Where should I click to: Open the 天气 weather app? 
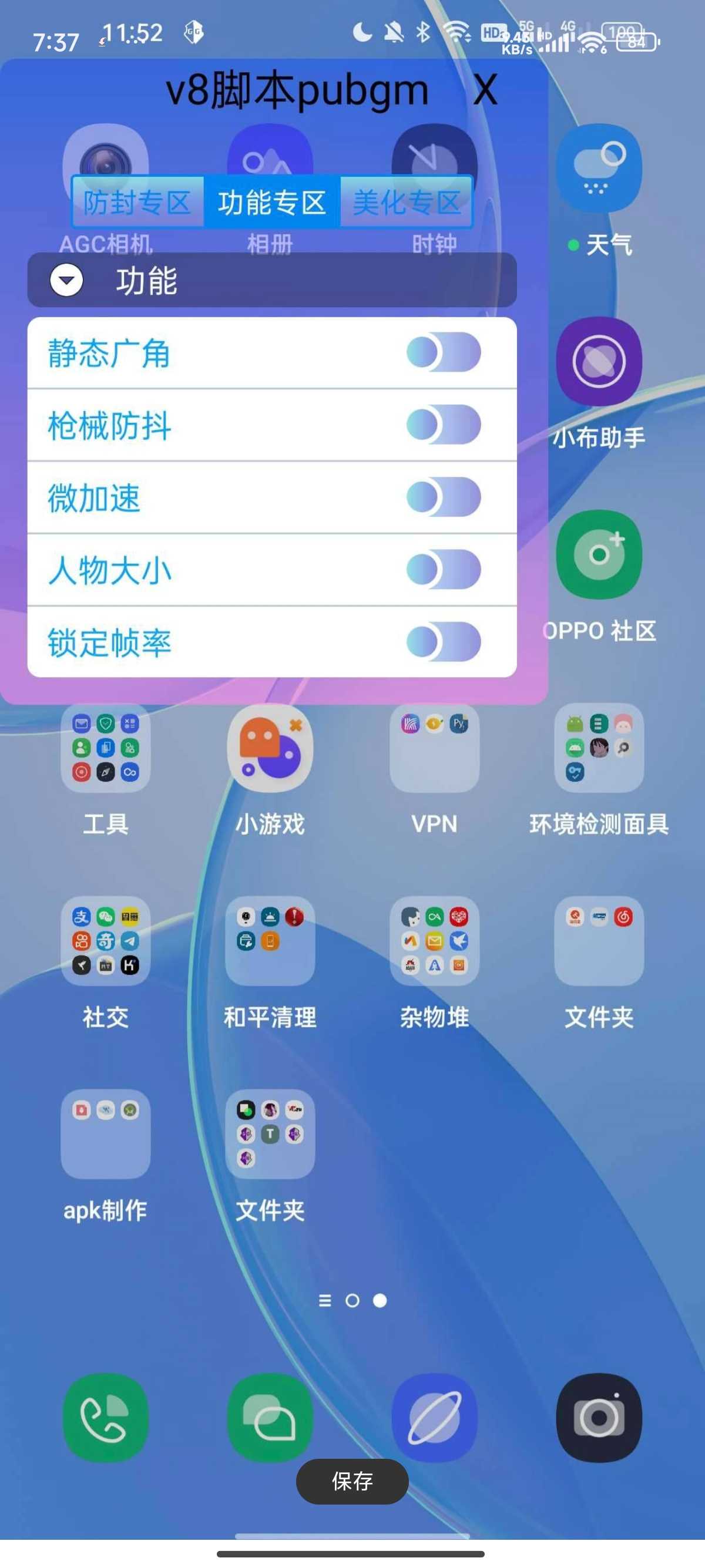599,168
